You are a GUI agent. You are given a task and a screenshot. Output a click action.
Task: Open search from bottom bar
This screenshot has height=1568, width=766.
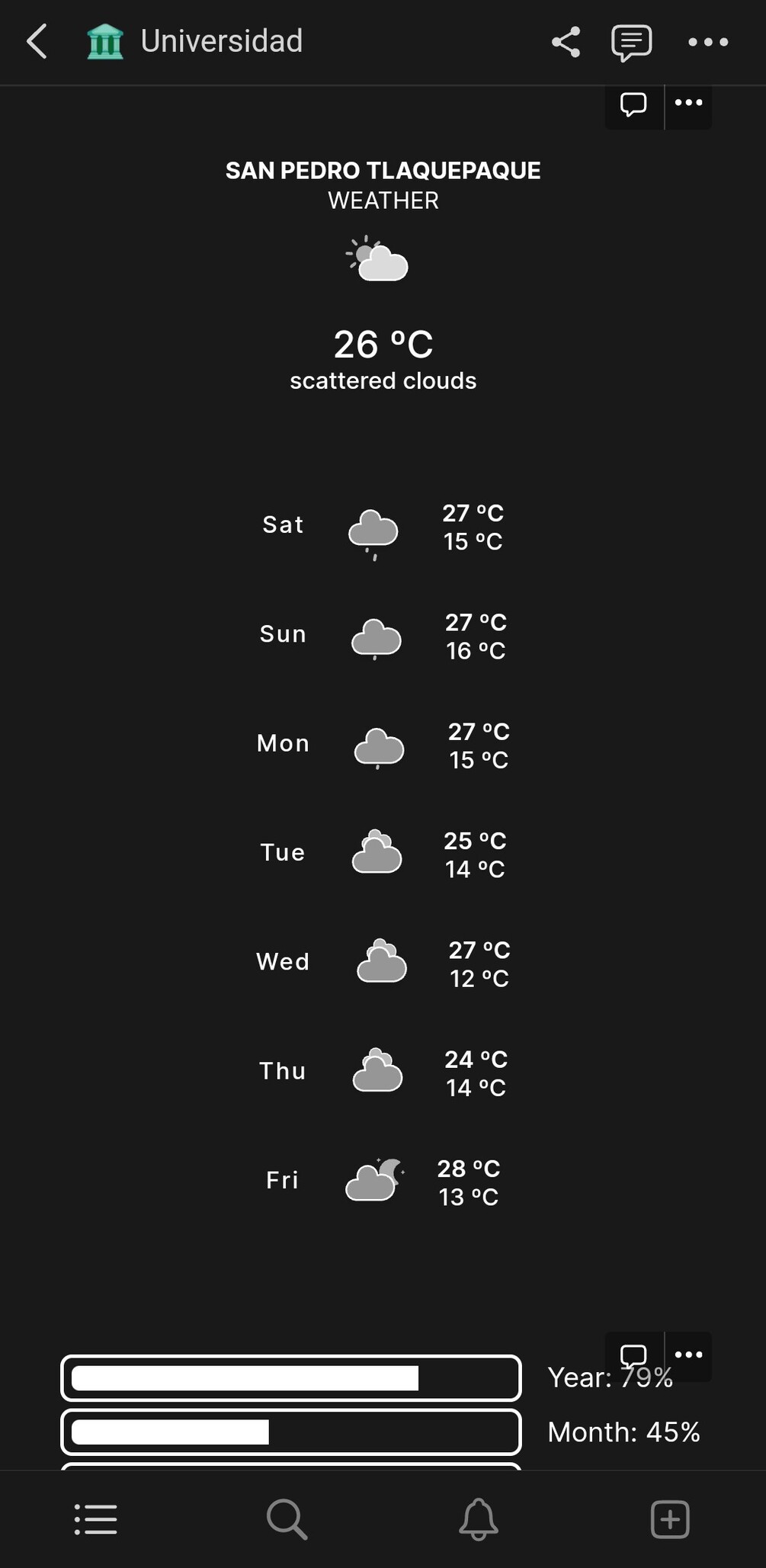tap(287, 1519)
